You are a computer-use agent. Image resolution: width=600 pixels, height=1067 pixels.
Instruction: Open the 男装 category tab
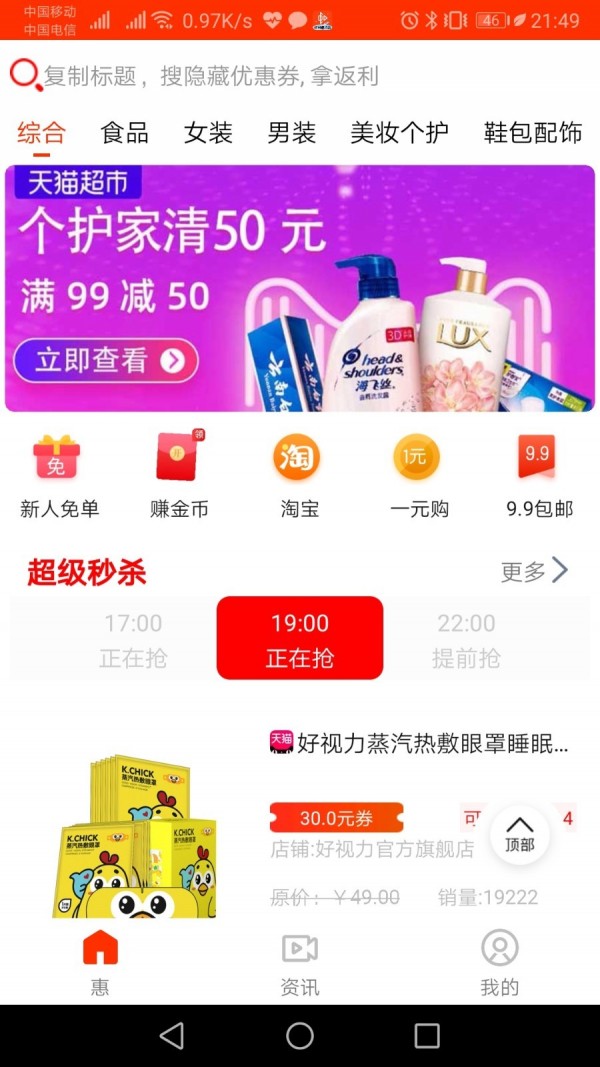point(291,132)
